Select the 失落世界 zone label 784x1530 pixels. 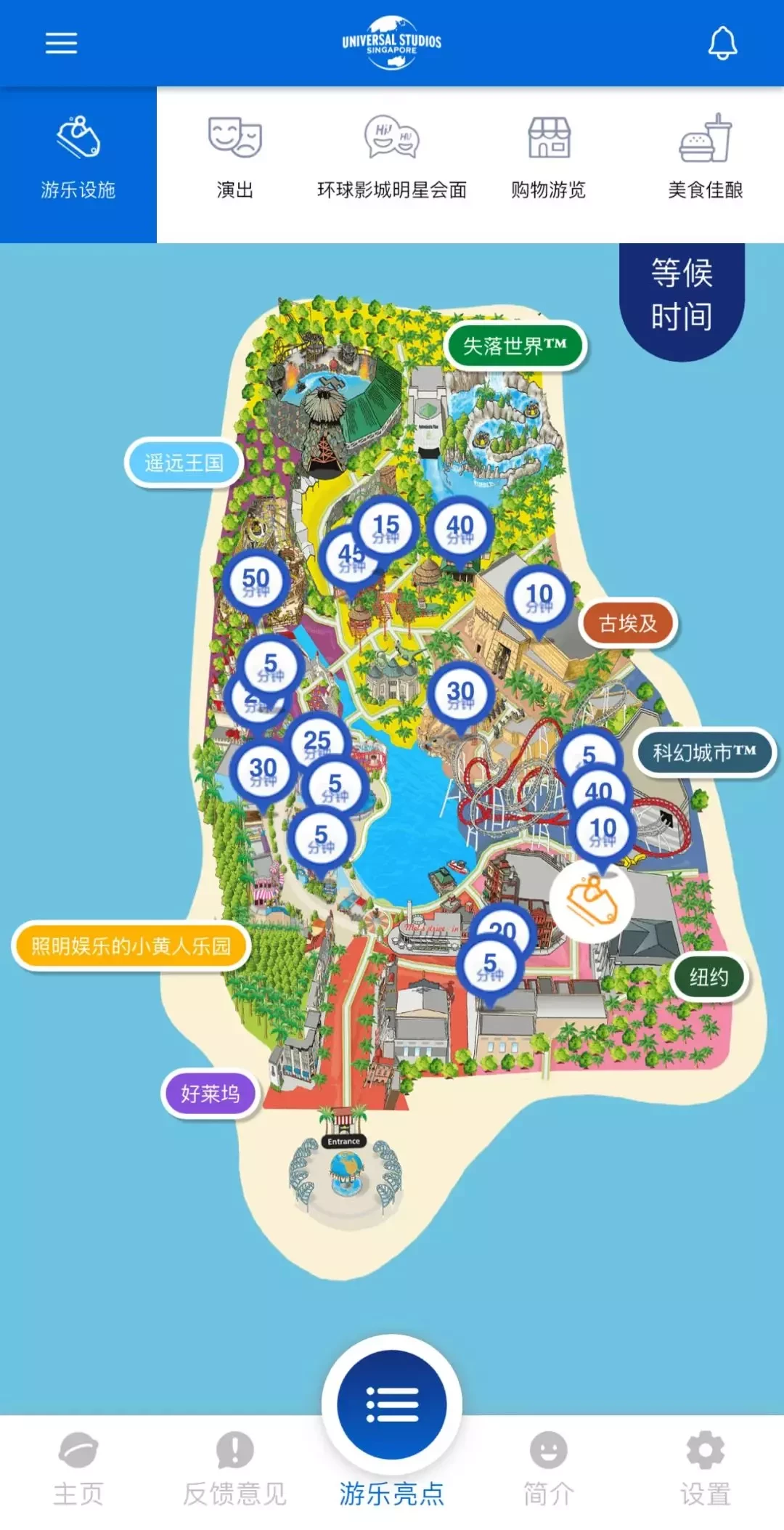514,346
